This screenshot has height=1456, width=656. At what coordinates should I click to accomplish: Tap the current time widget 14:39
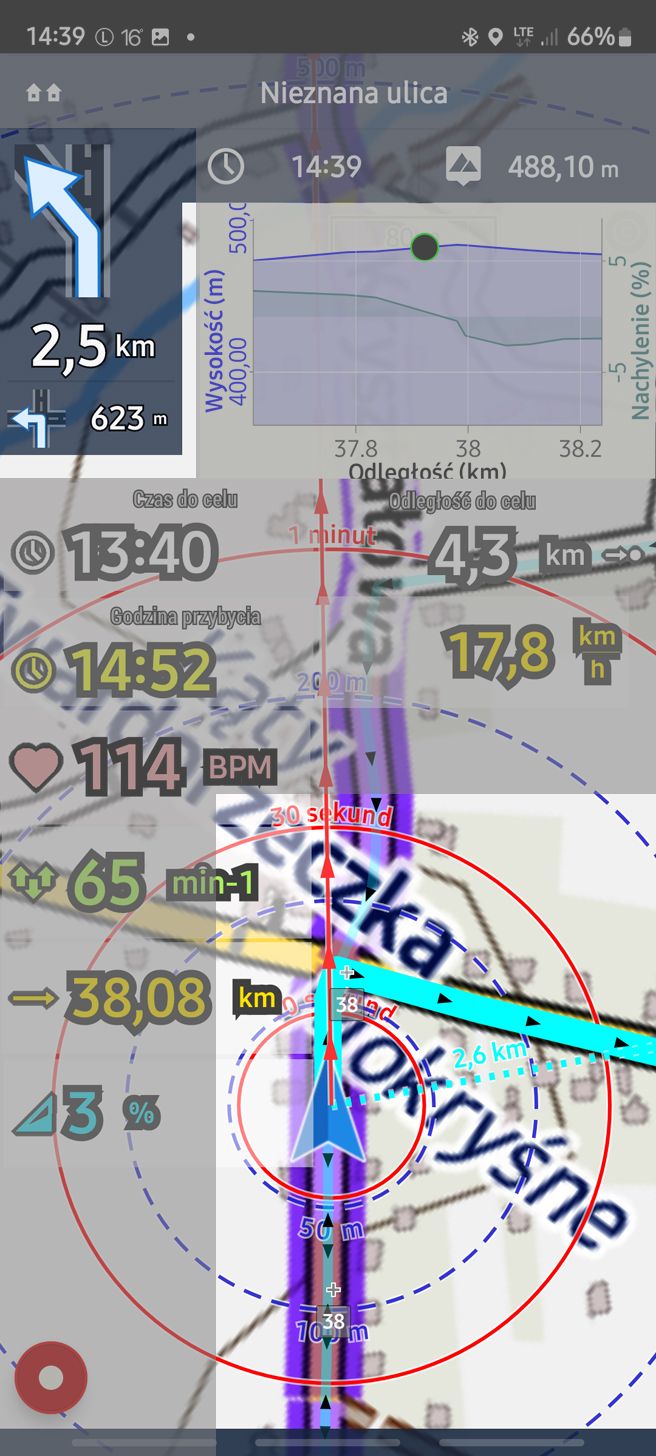[x=290, y=166]
